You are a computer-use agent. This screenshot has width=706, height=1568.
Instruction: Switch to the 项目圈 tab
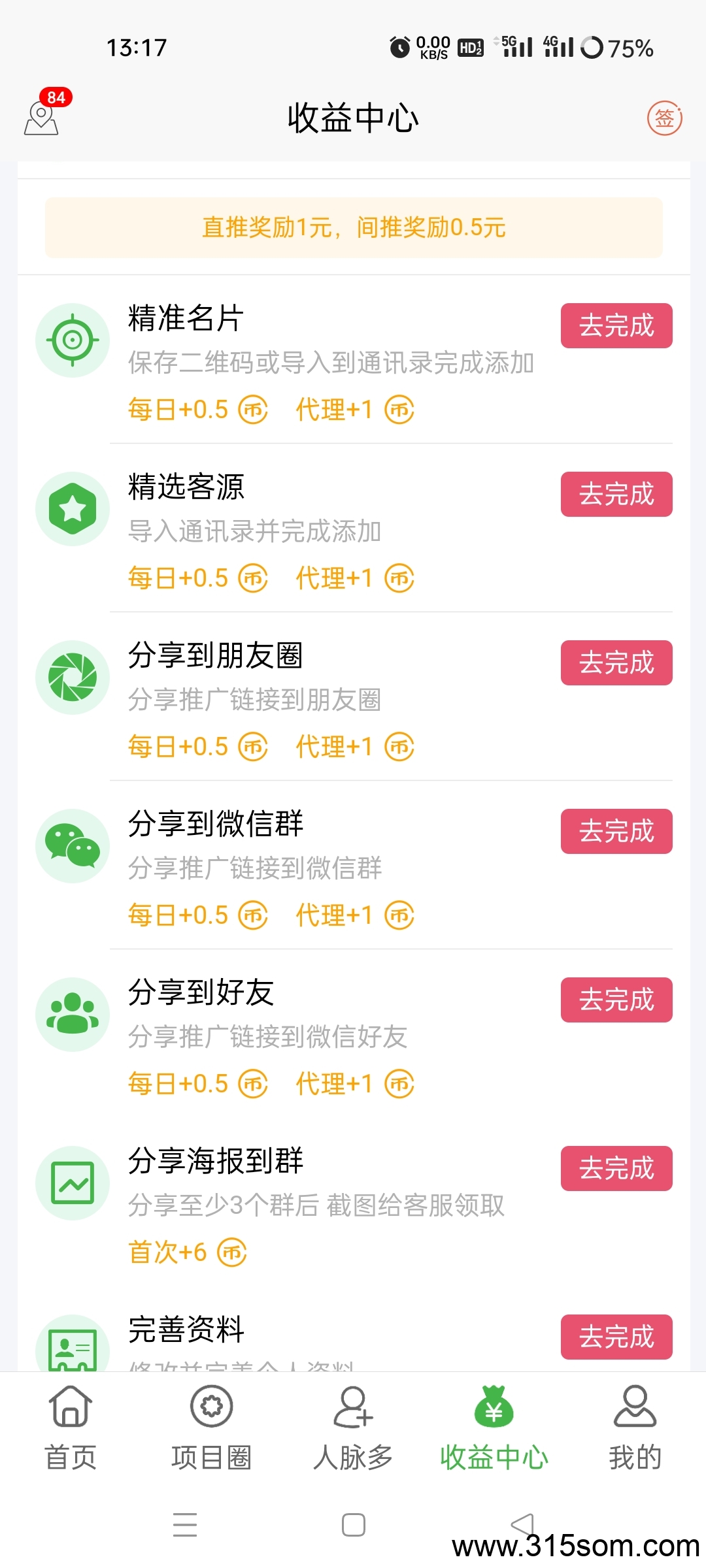coord(211,1428)
